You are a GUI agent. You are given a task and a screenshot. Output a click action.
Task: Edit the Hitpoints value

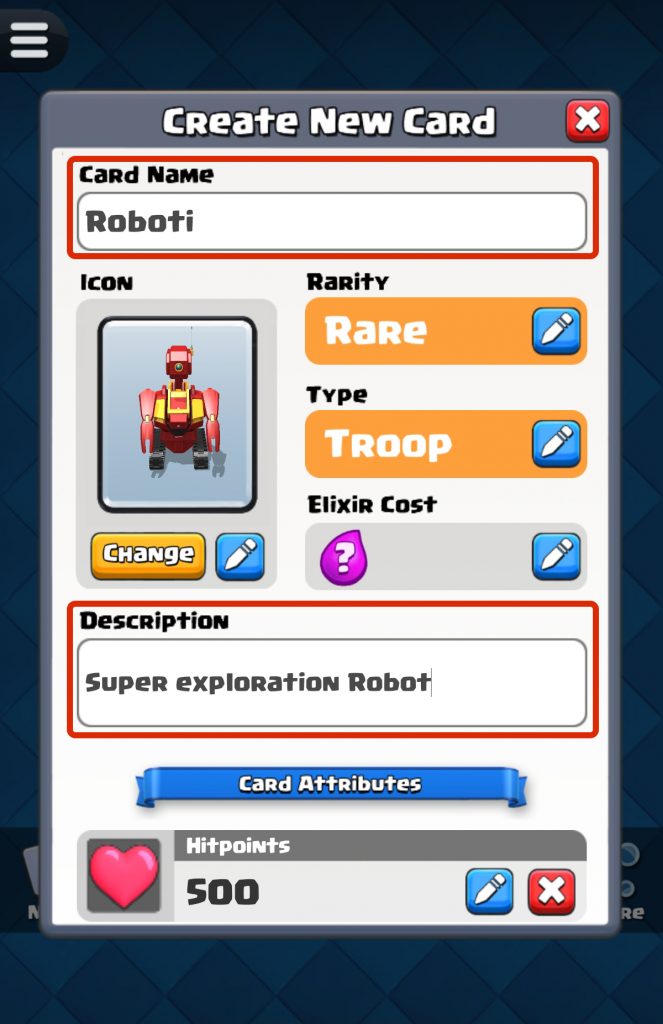coord(489,891)
